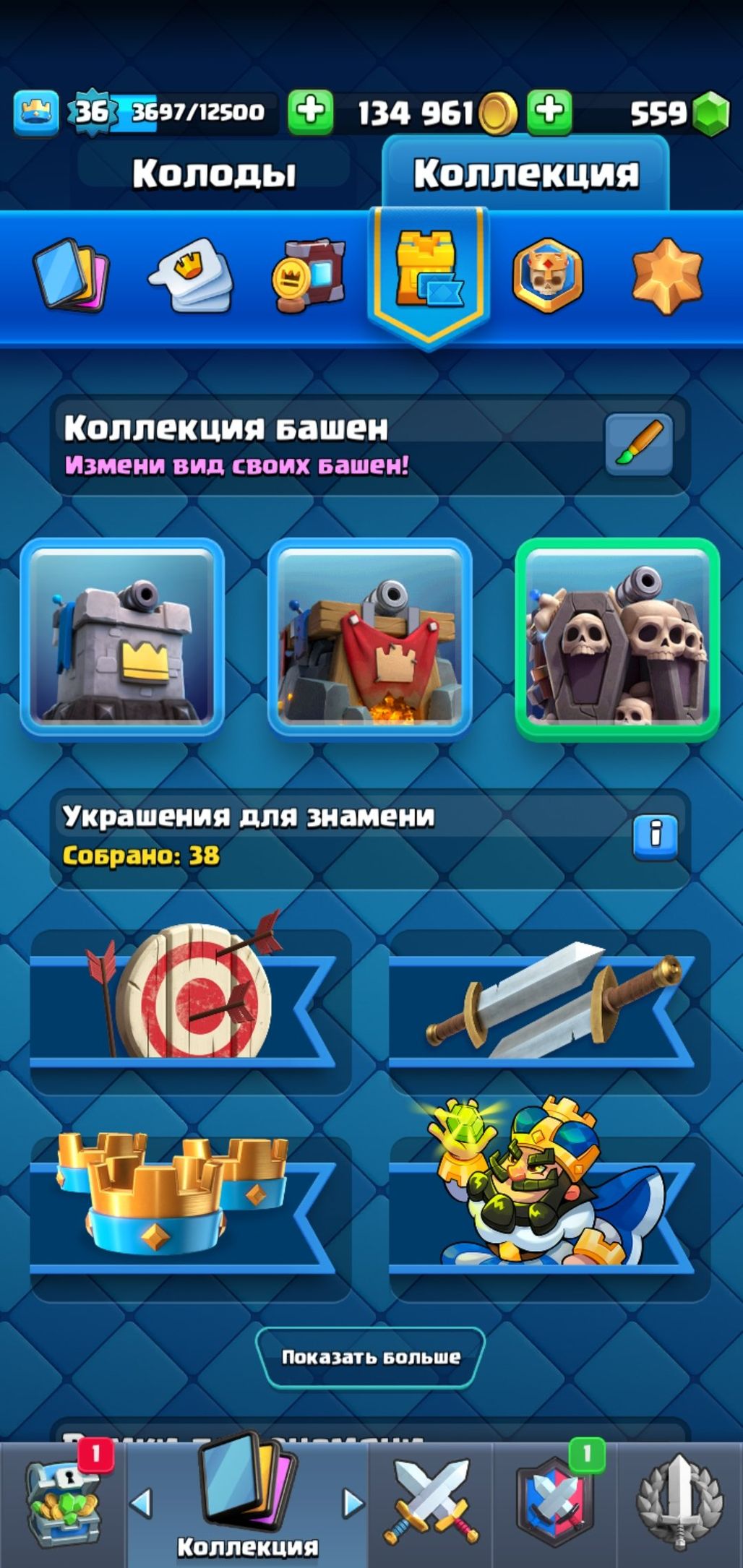Open the skull king badge sub-tab

point(547,275)
